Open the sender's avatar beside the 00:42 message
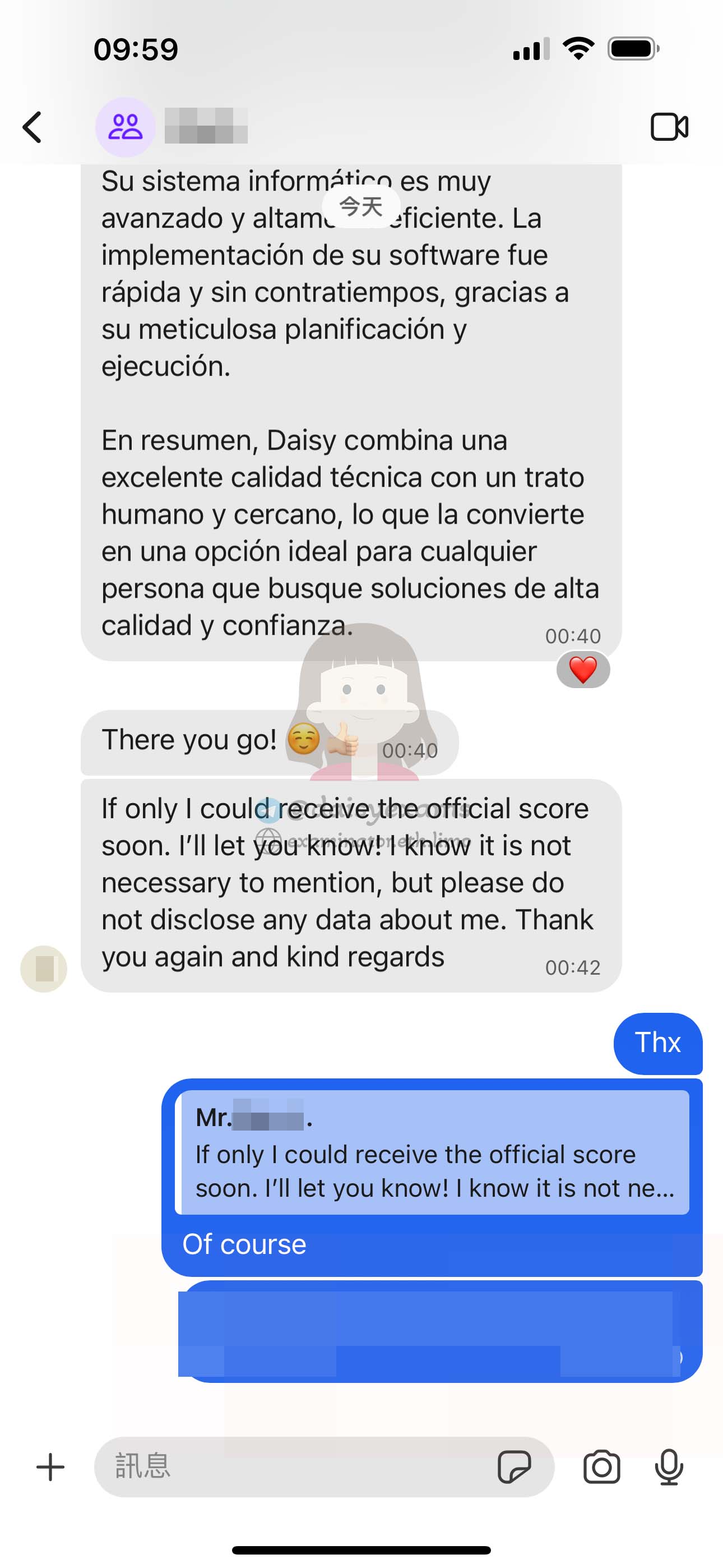This screenshot has height=1568, width=723. (x=44, y=969)
